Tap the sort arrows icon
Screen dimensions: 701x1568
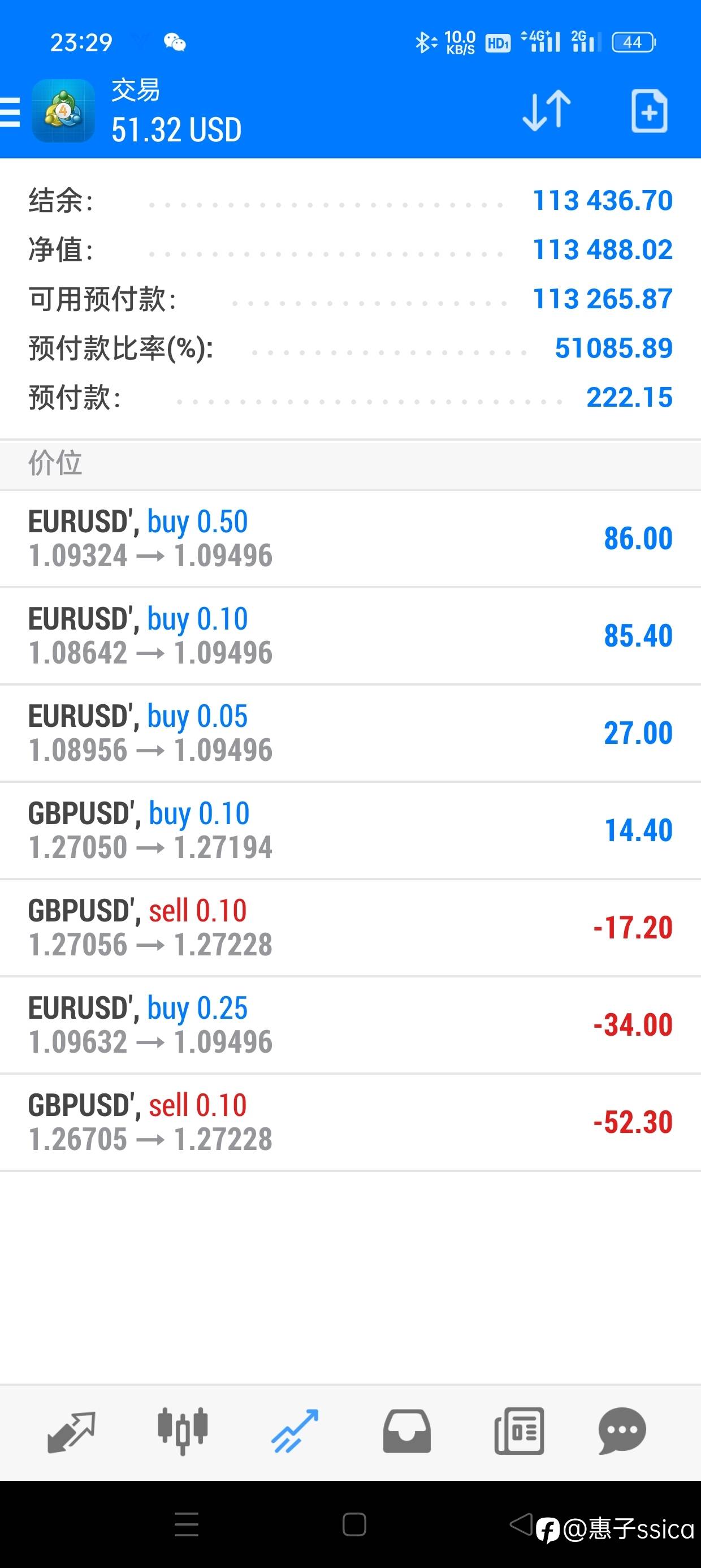pyautogui.click(x=547, y=111)
